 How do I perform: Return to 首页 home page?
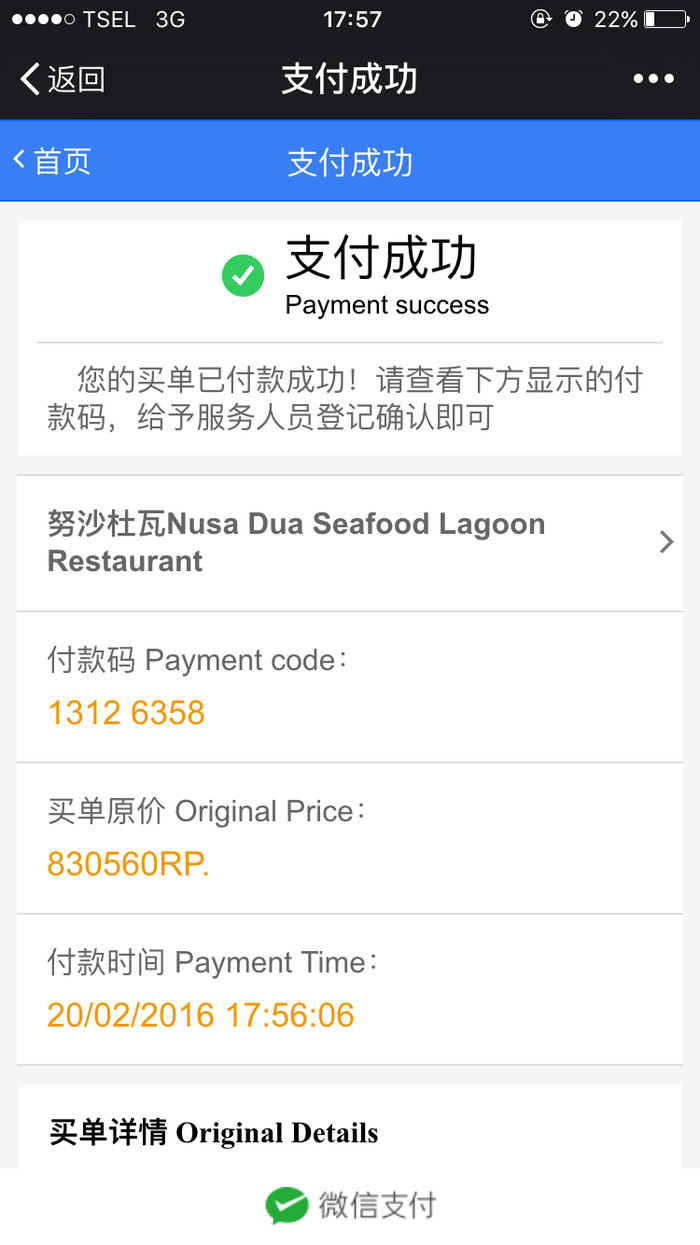coord(53,161)
